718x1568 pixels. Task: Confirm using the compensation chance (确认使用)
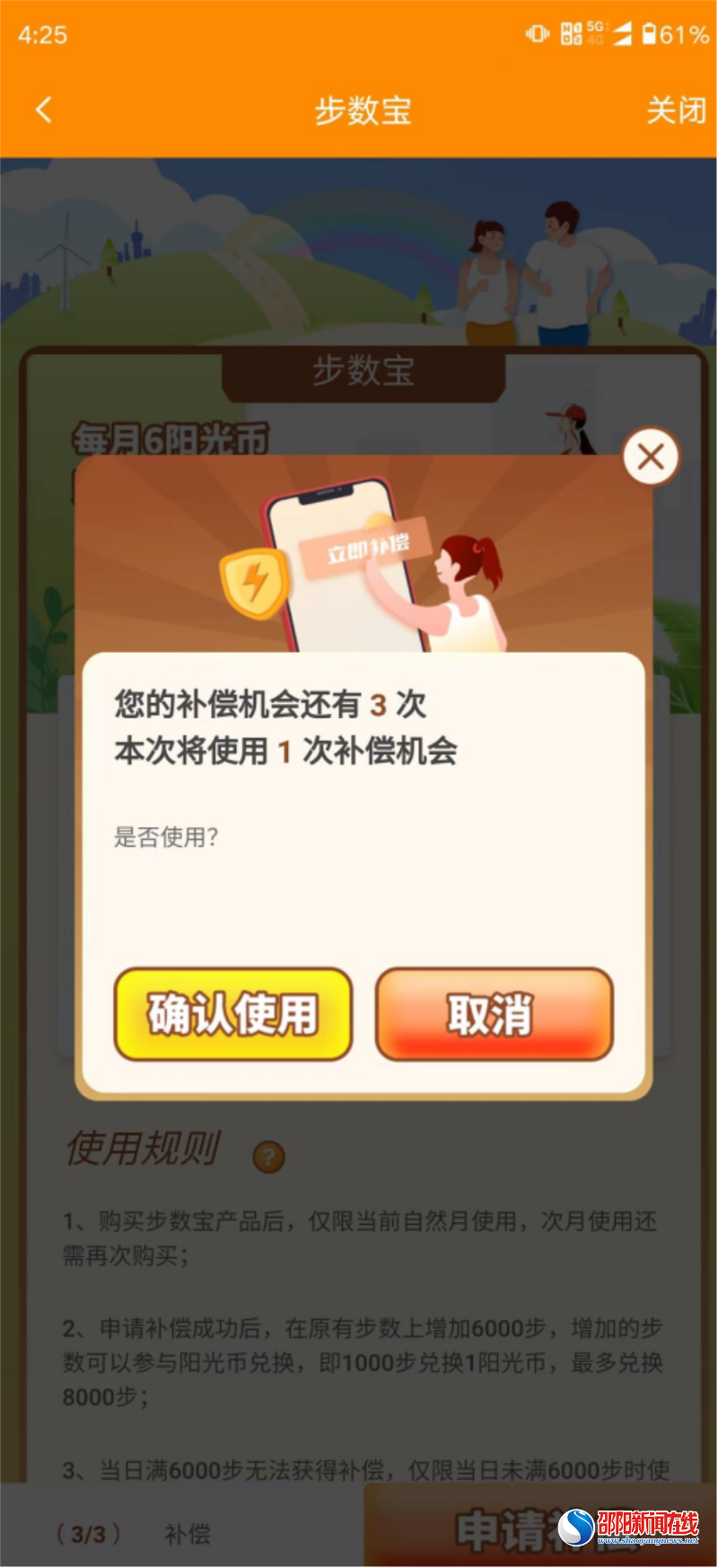[232, 1014]
